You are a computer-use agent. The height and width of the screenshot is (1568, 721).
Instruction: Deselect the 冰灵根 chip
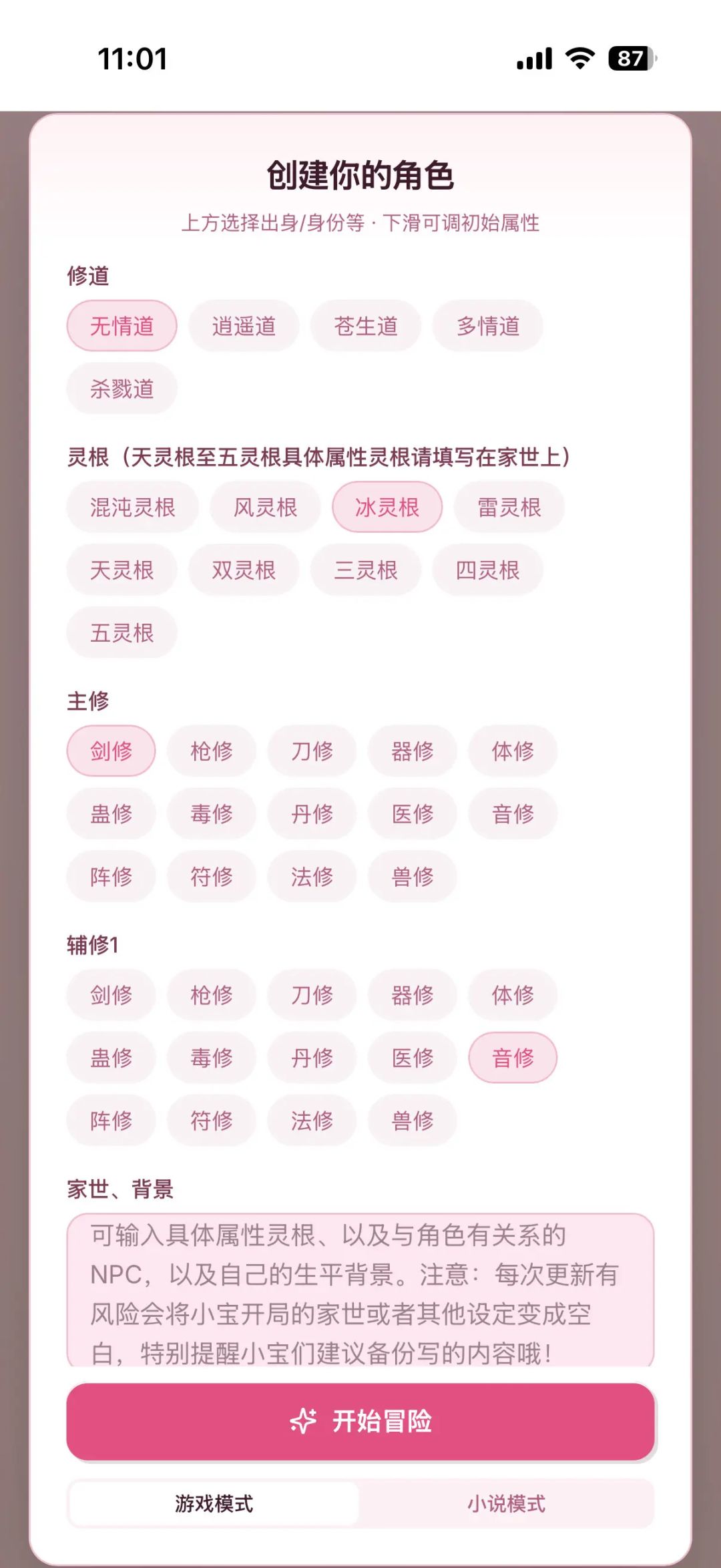387,508
